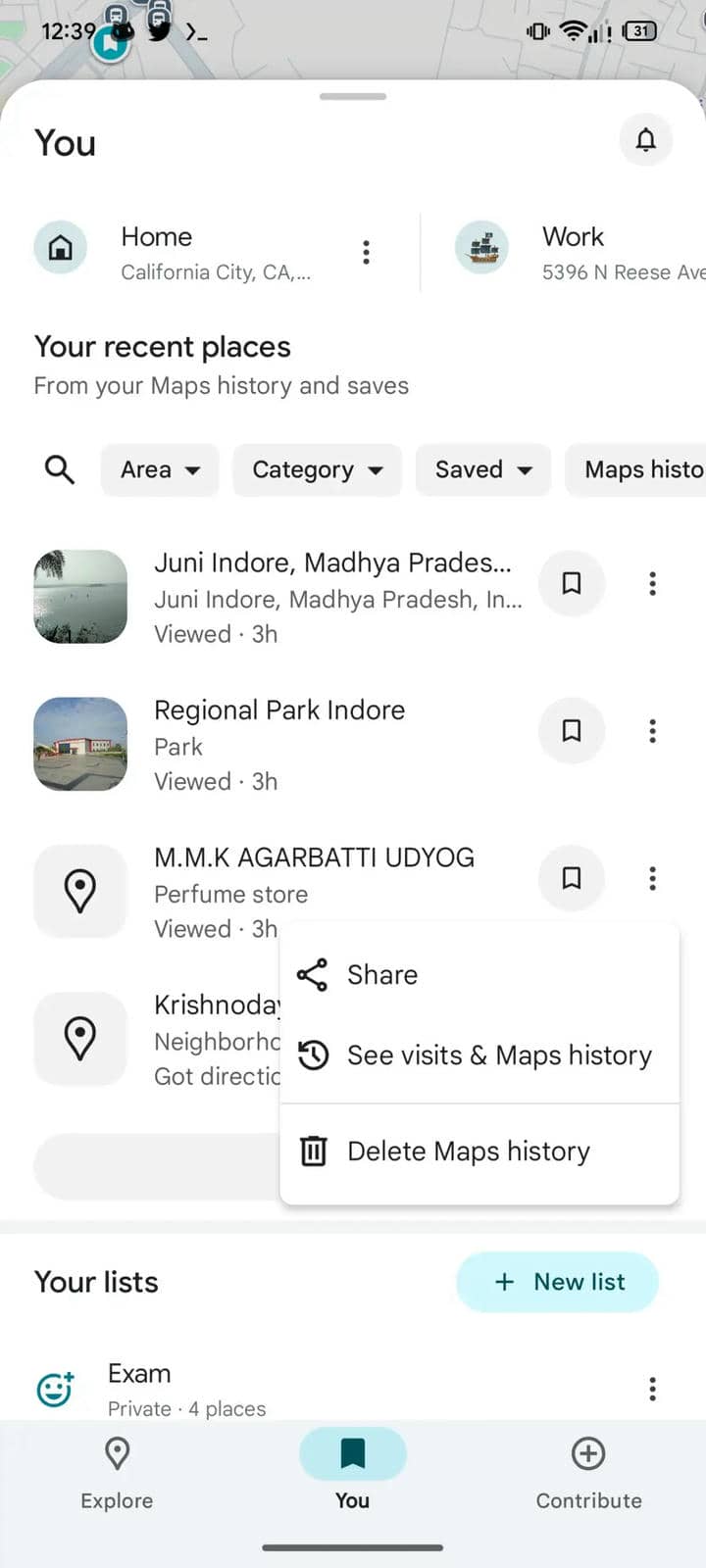Image resolution: width=706 pixels, height=1568 pixels.
Task: Open the notifications bell icon
Action: tap(645, 140)
